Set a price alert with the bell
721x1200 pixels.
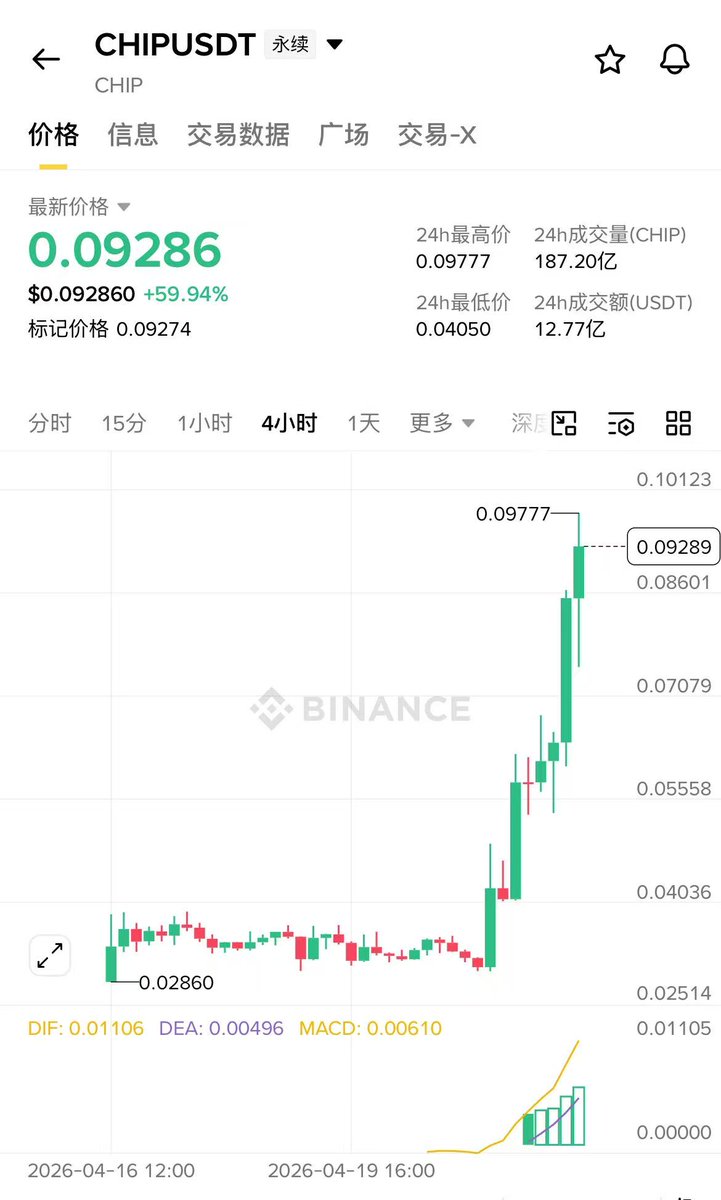[x=675, y=60]
